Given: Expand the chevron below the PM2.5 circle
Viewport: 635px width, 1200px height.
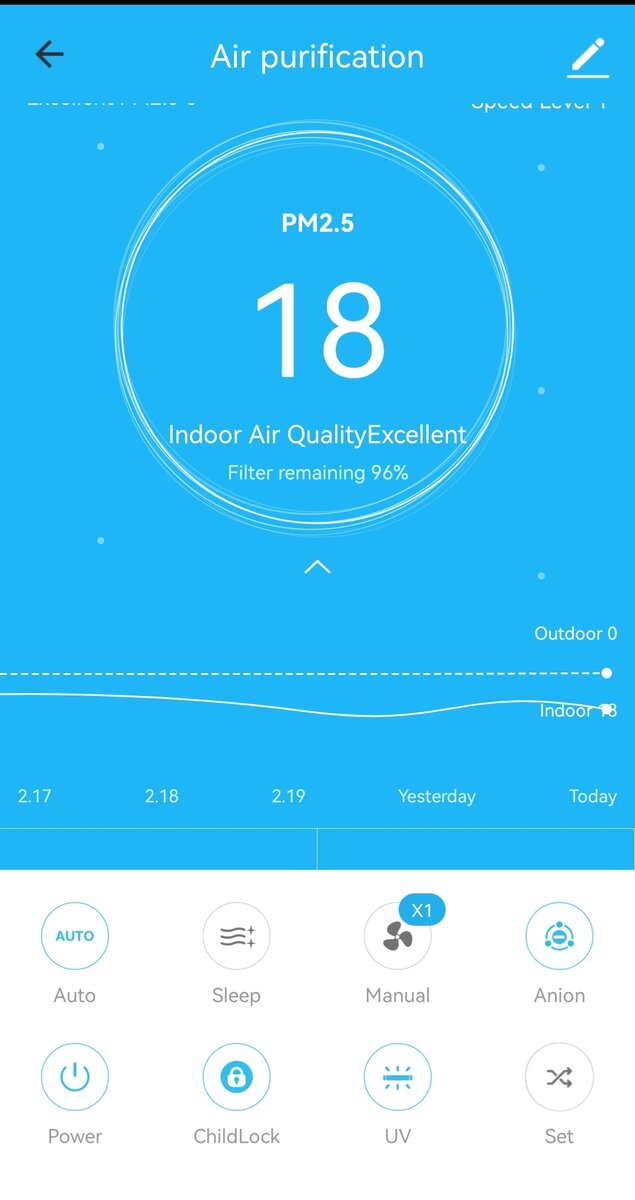Looking at the screenshot, I should (x=317, y=567).
